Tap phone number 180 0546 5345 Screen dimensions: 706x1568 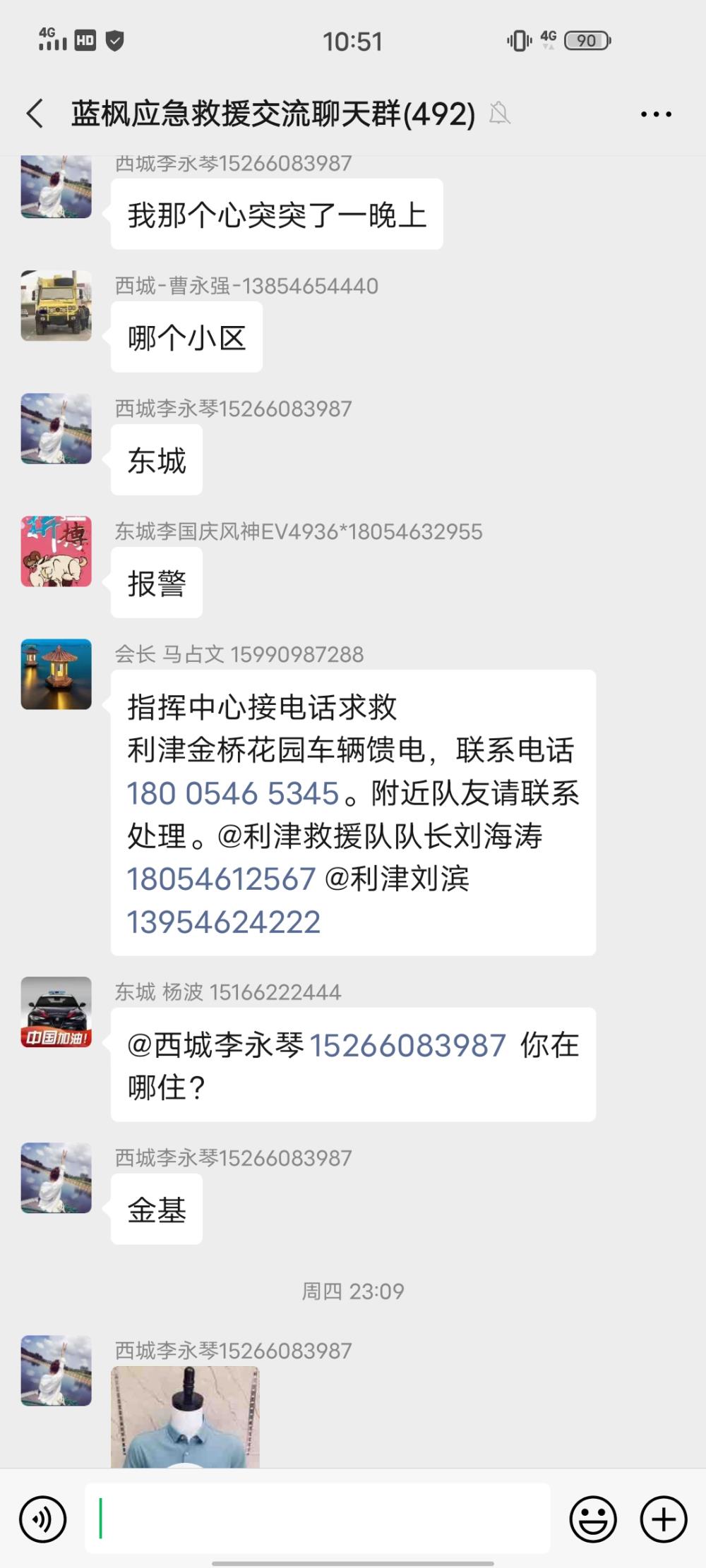tap(233, 793)
